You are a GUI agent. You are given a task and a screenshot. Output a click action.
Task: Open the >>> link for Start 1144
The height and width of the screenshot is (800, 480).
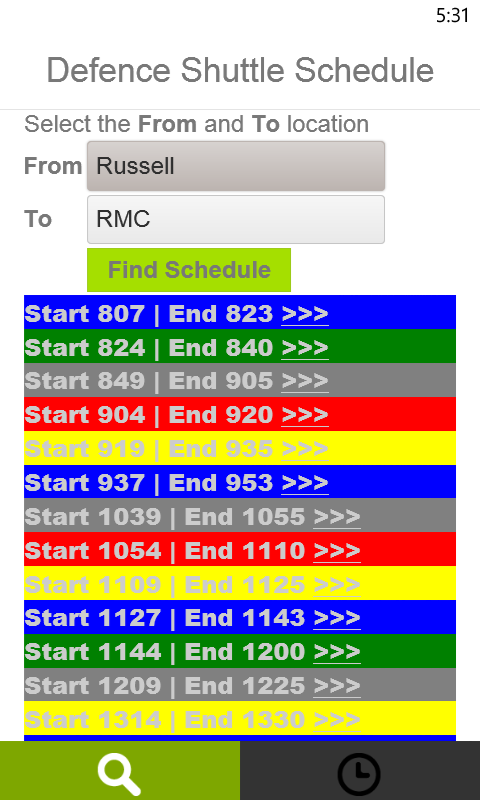[x=337, y=652]
